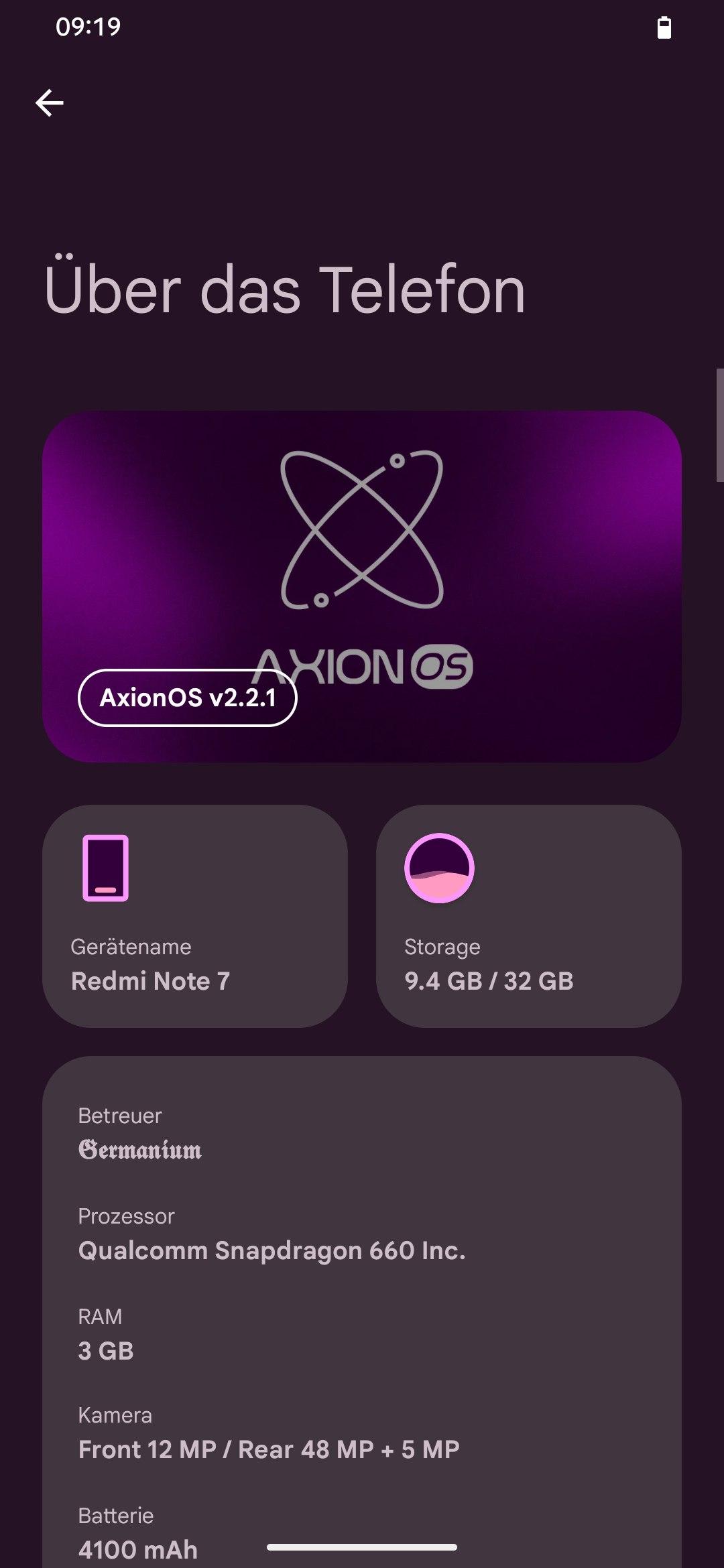The height and width of the screenshot is (1568, 724).
Task: Go back from Über das Telefon
Action: [50, 103]
